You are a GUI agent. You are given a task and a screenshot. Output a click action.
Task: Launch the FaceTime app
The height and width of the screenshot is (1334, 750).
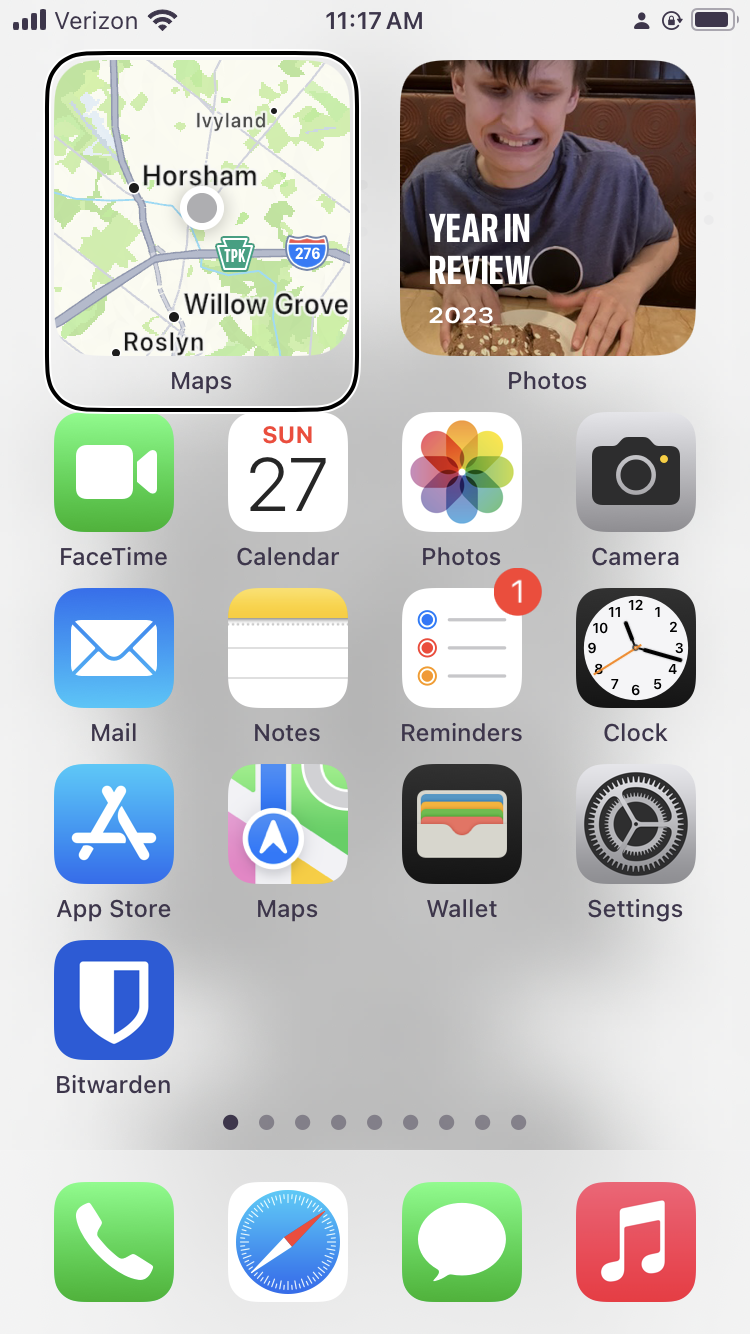[x=114, y=472]
